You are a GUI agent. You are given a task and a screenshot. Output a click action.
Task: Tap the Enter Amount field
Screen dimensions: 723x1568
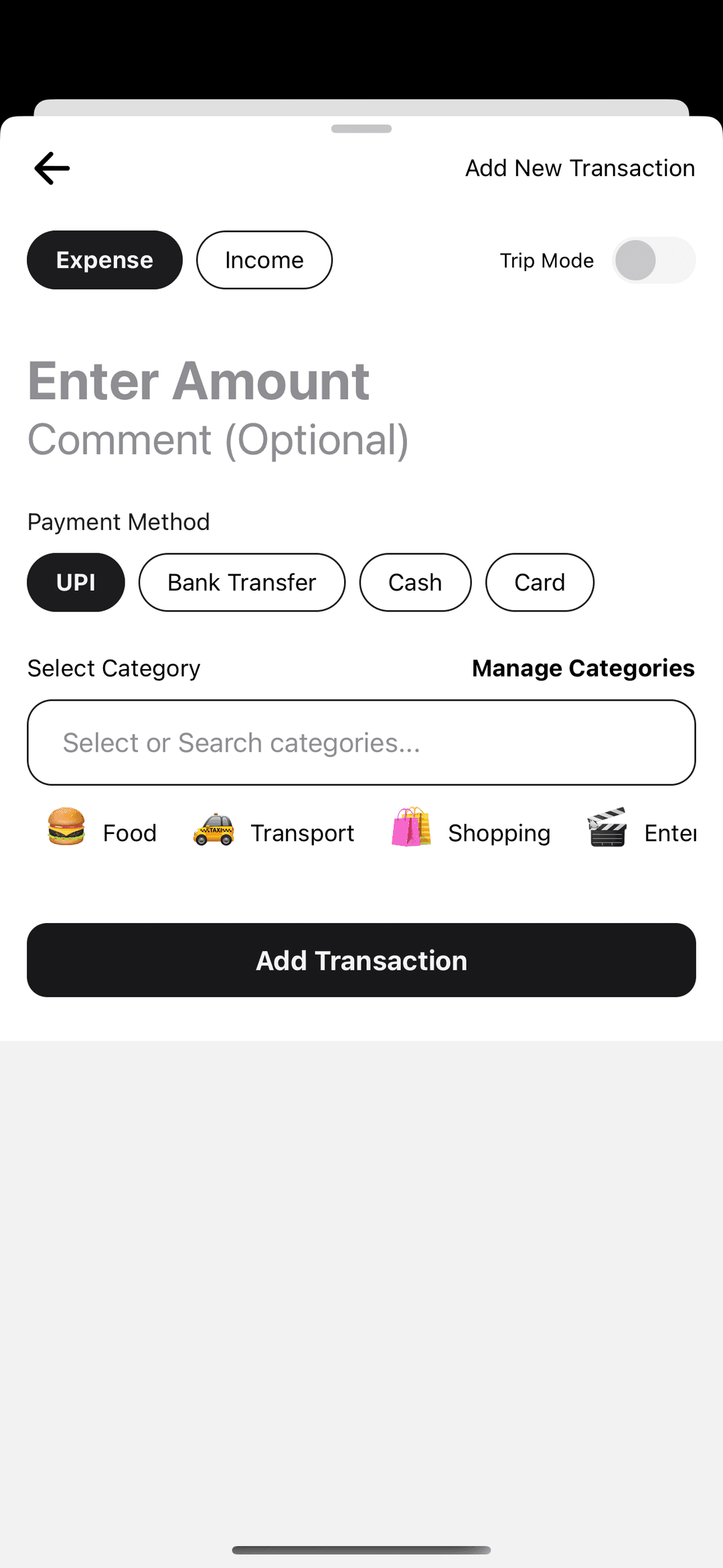pyautogui.click(x=197, y=381)
